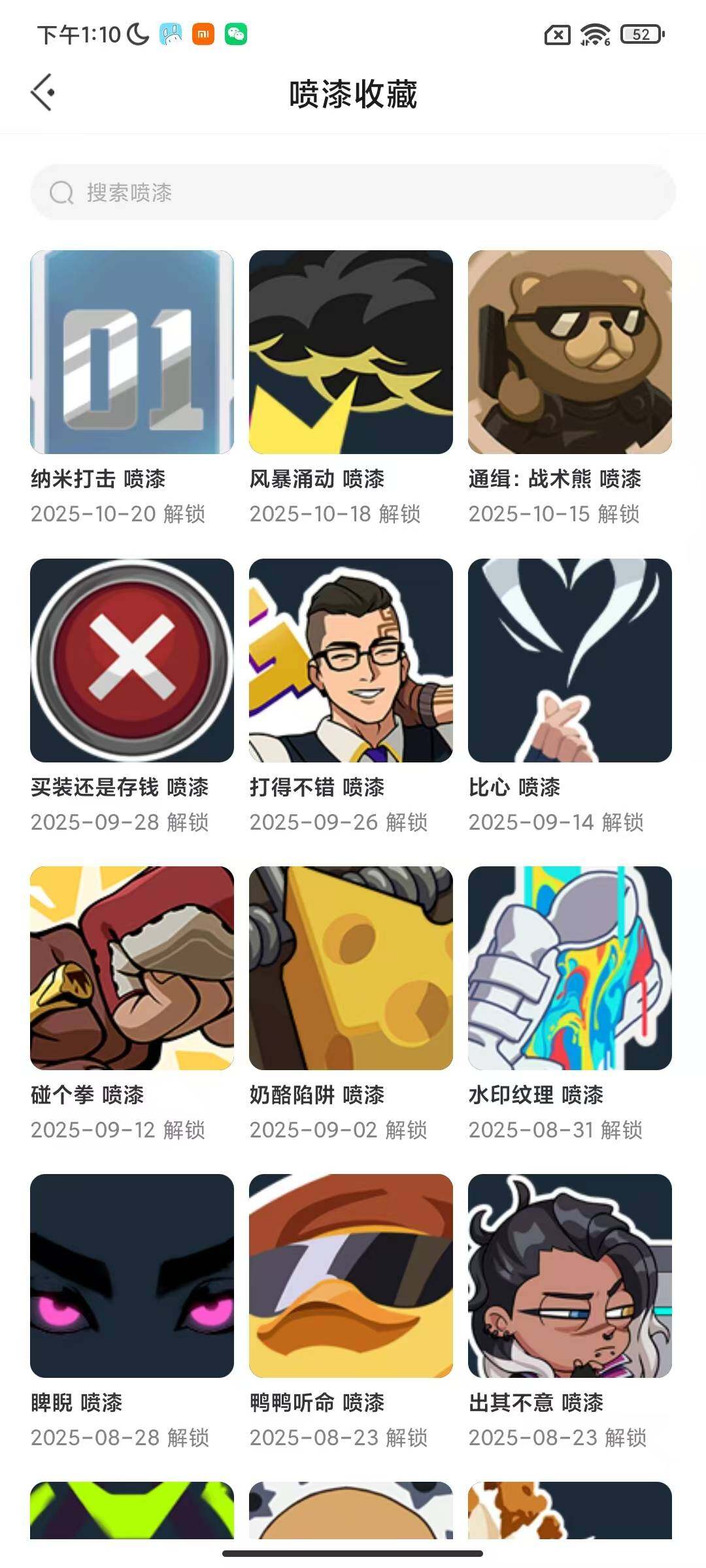The image size is (706, 1568).
Task: Tap the 搜索喷漆 search field
Action: tap(353, 192)
